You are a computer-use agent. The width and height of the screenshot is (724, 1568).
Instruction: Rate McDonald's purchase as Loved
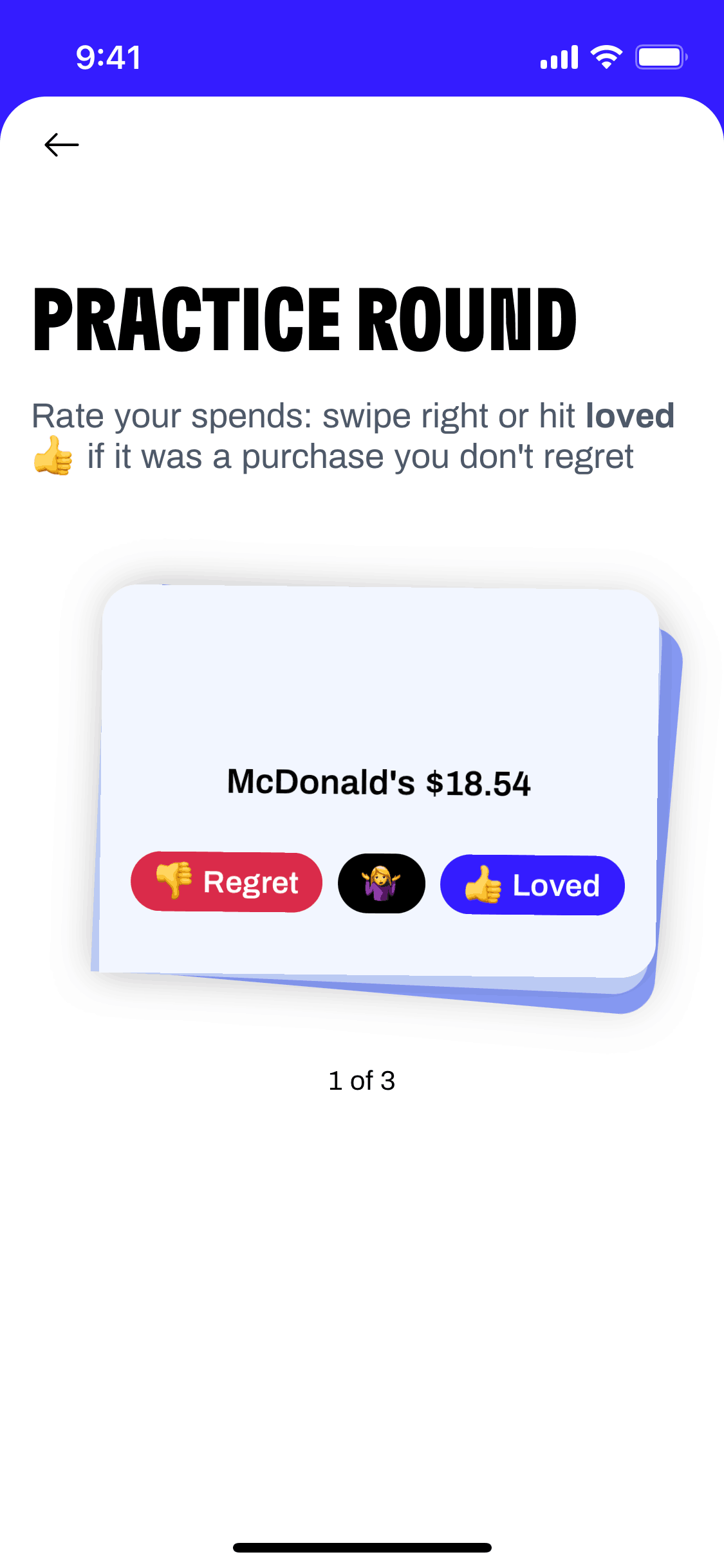[532, 885]
